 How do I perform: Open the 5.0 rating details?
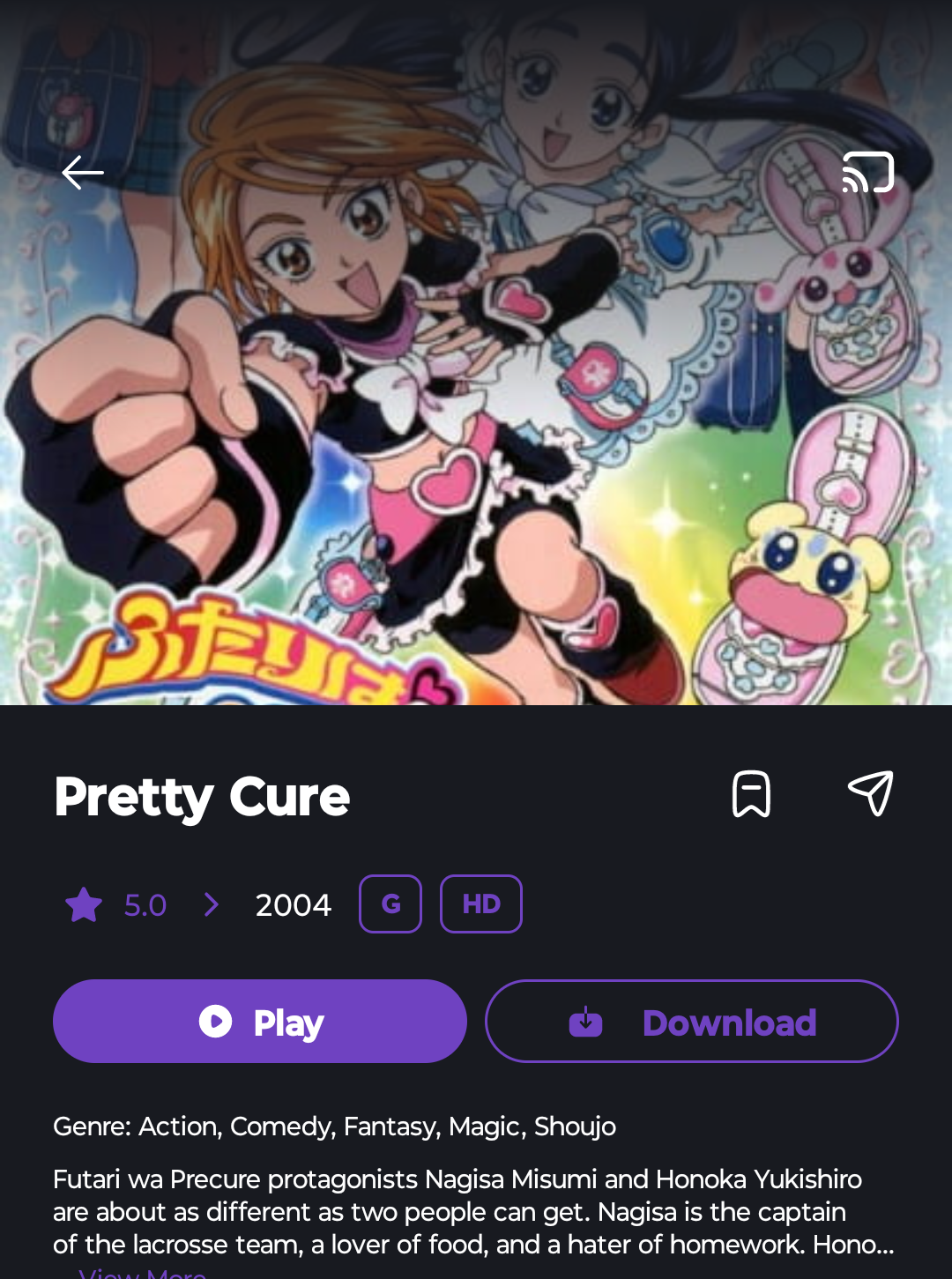144,904
